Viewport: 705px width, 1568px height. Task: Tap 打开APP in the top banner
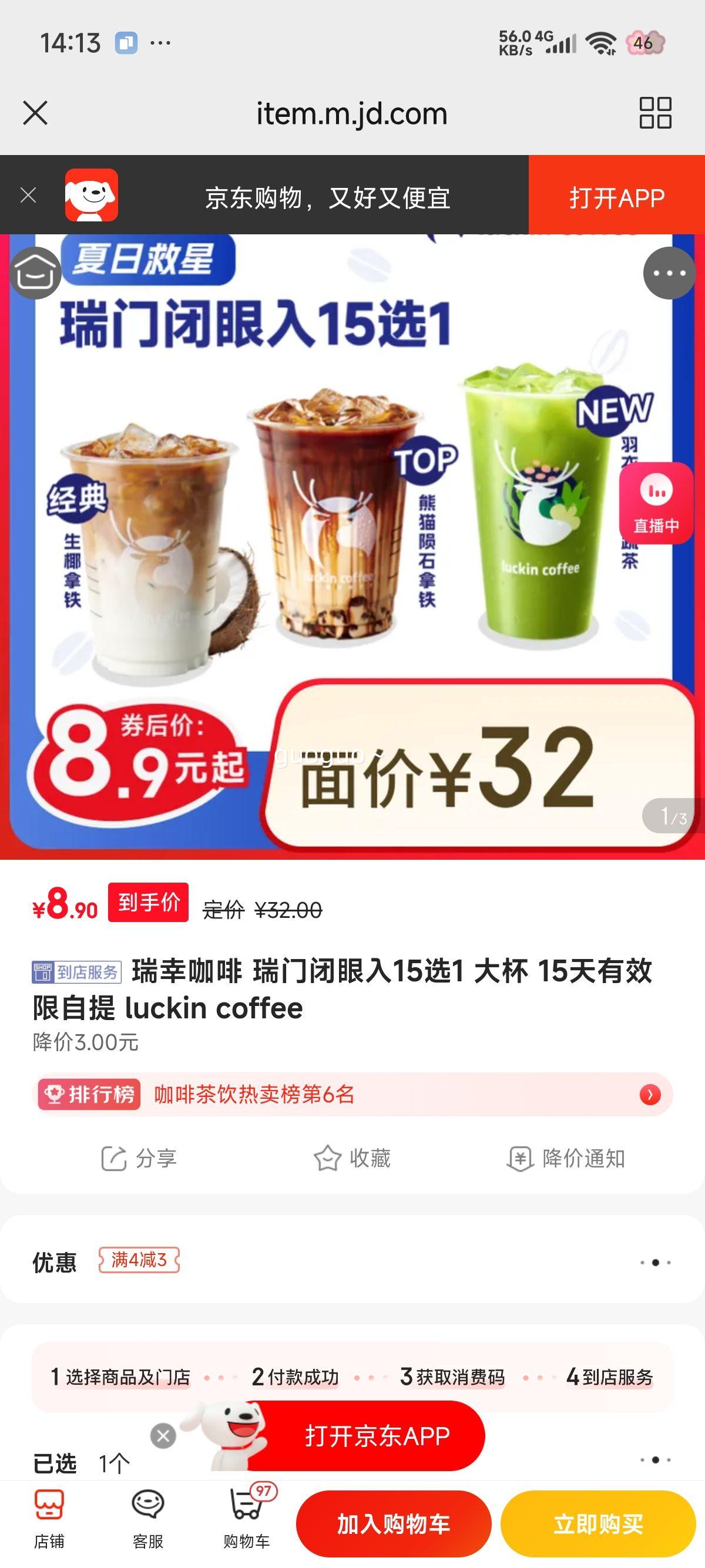pos(616,197)
